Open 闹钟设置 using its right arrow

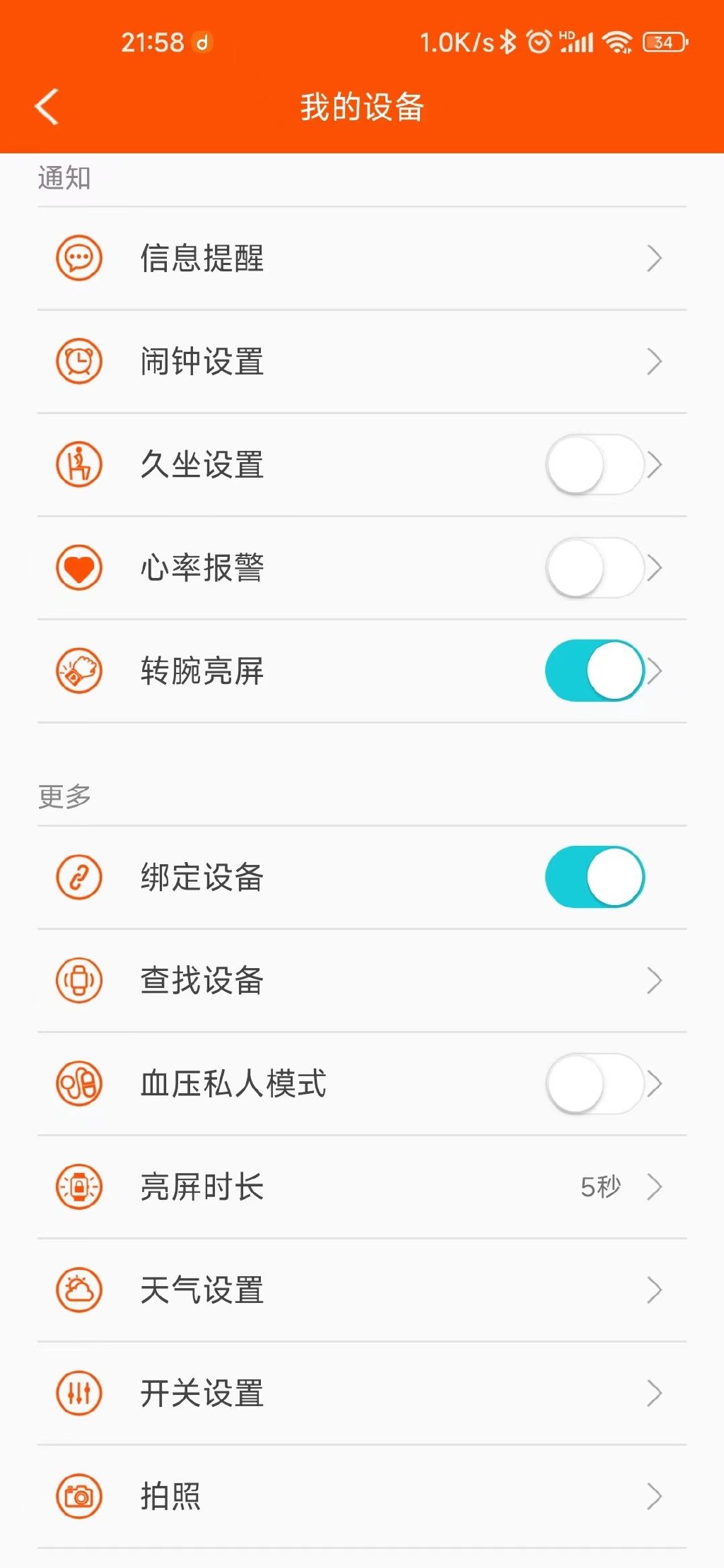click(x=654, y=361)
